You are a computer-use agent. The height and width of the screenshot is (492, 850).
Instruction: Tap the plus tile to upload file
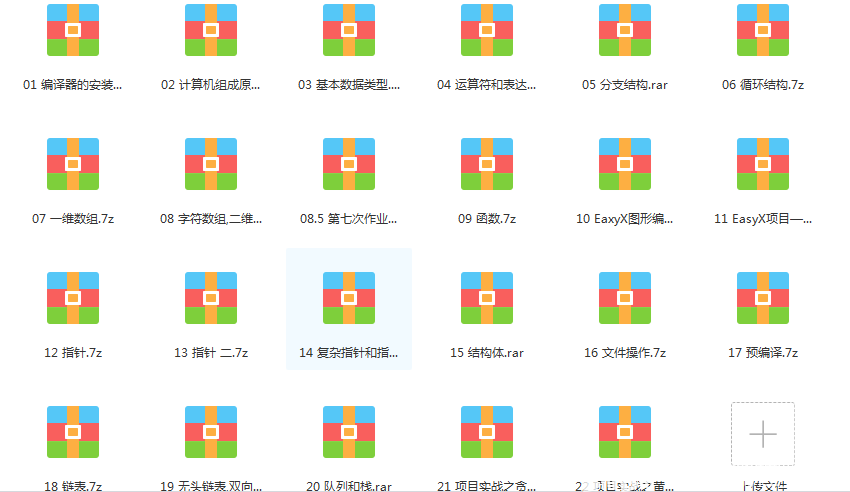pyautogui.click(x=763, y=434)
